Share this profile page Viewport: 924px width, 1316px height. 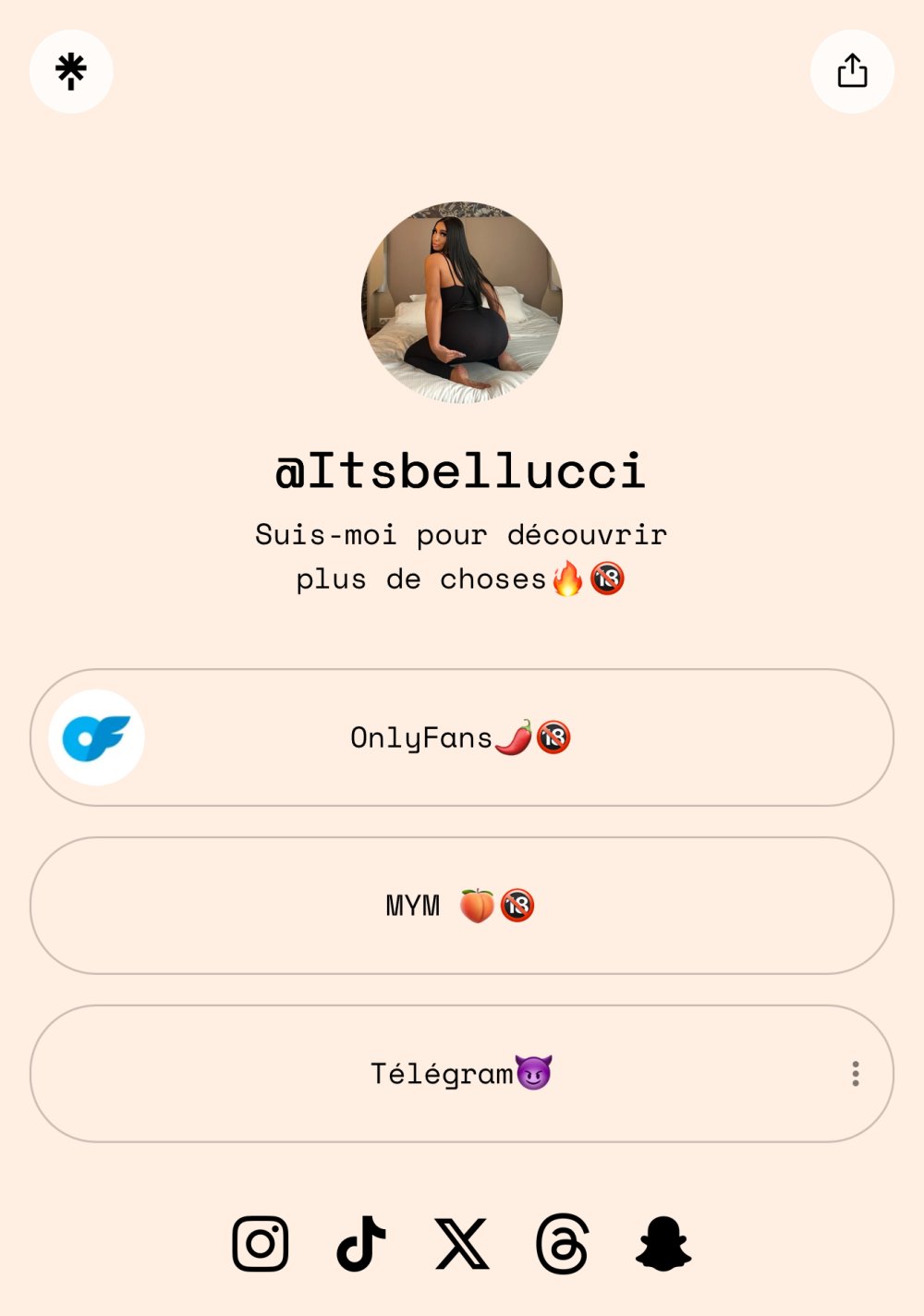coord(852,72)
